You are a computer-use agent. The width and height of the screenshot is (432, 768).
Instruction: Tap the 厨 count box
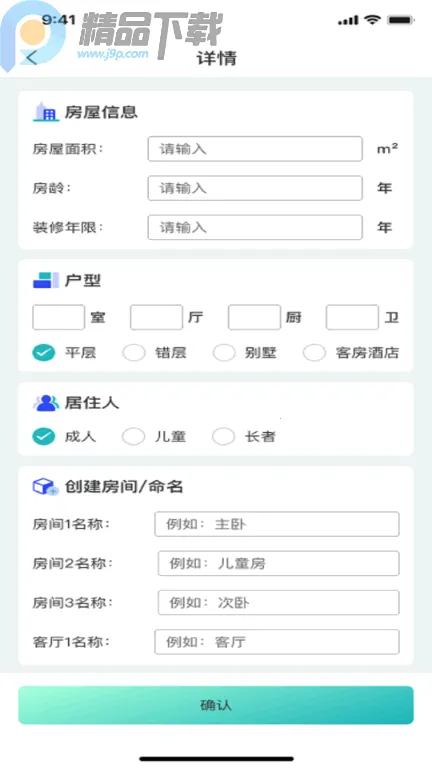[x=254, y=317]
